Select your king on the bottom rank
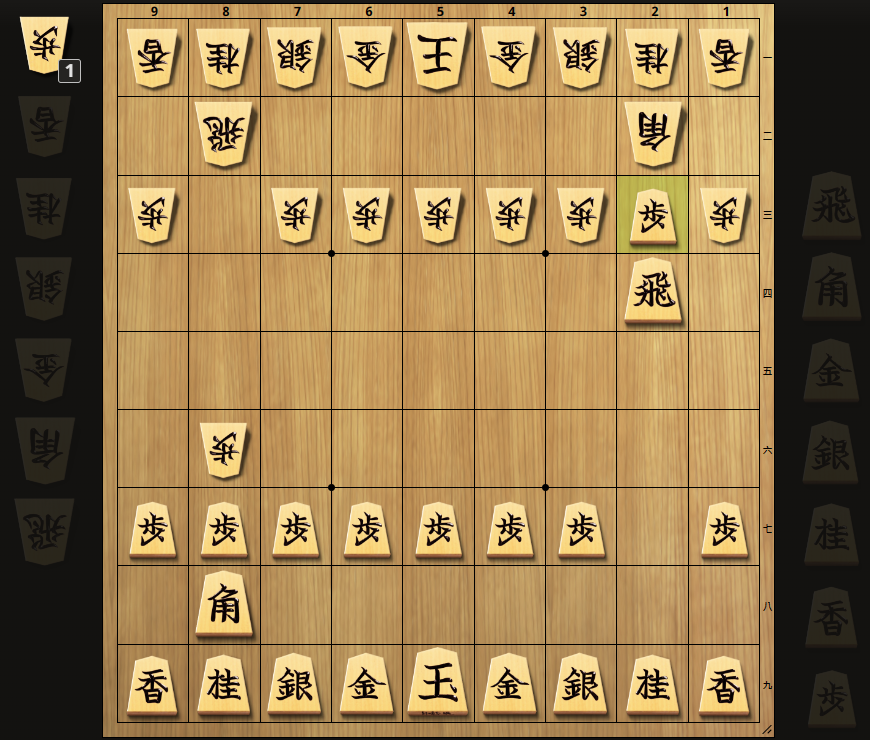This screenshot has width=870, height=740. [439, 683]
